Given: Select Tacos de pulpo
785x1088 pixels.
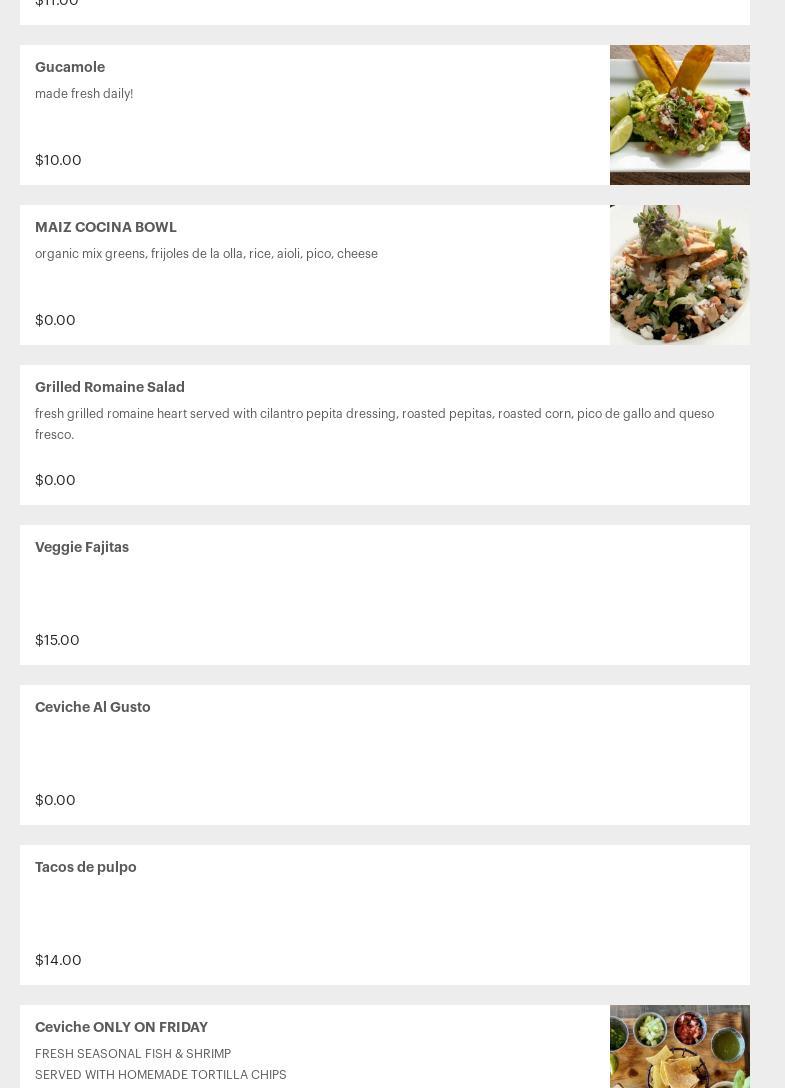Looking at the screenshot, I should point(86,868).
